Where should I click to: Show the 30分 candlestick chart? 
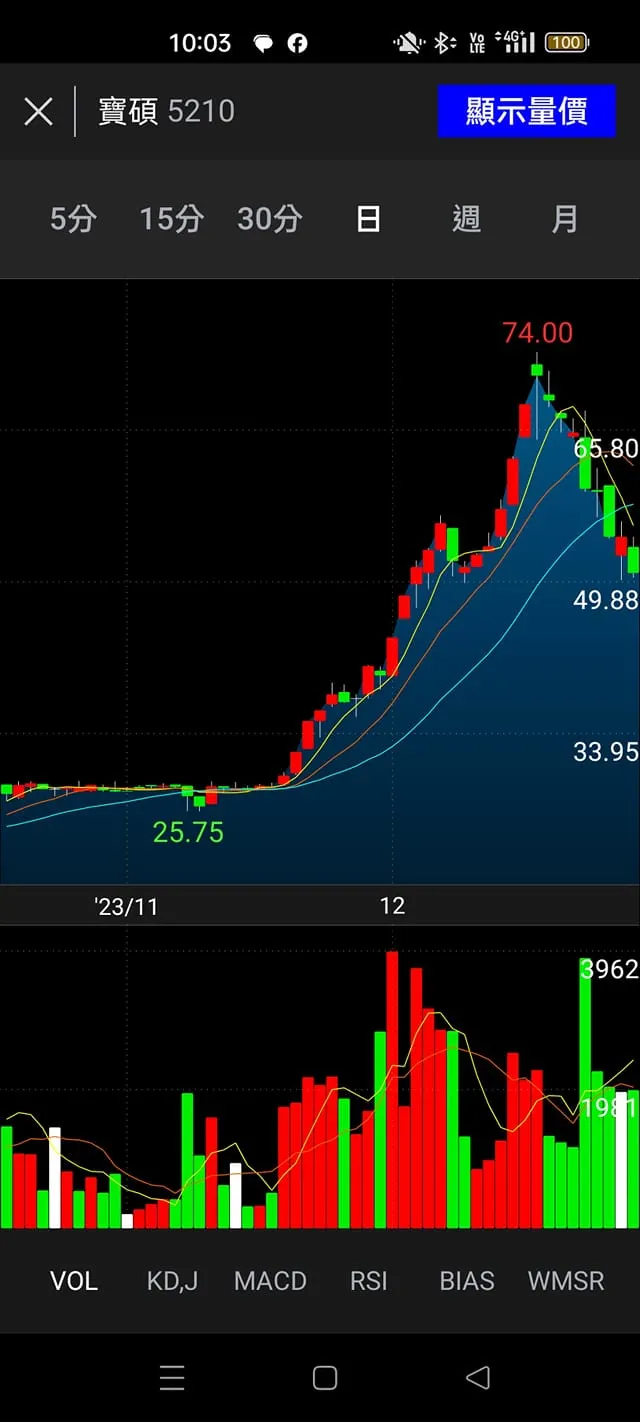[269, 219]
